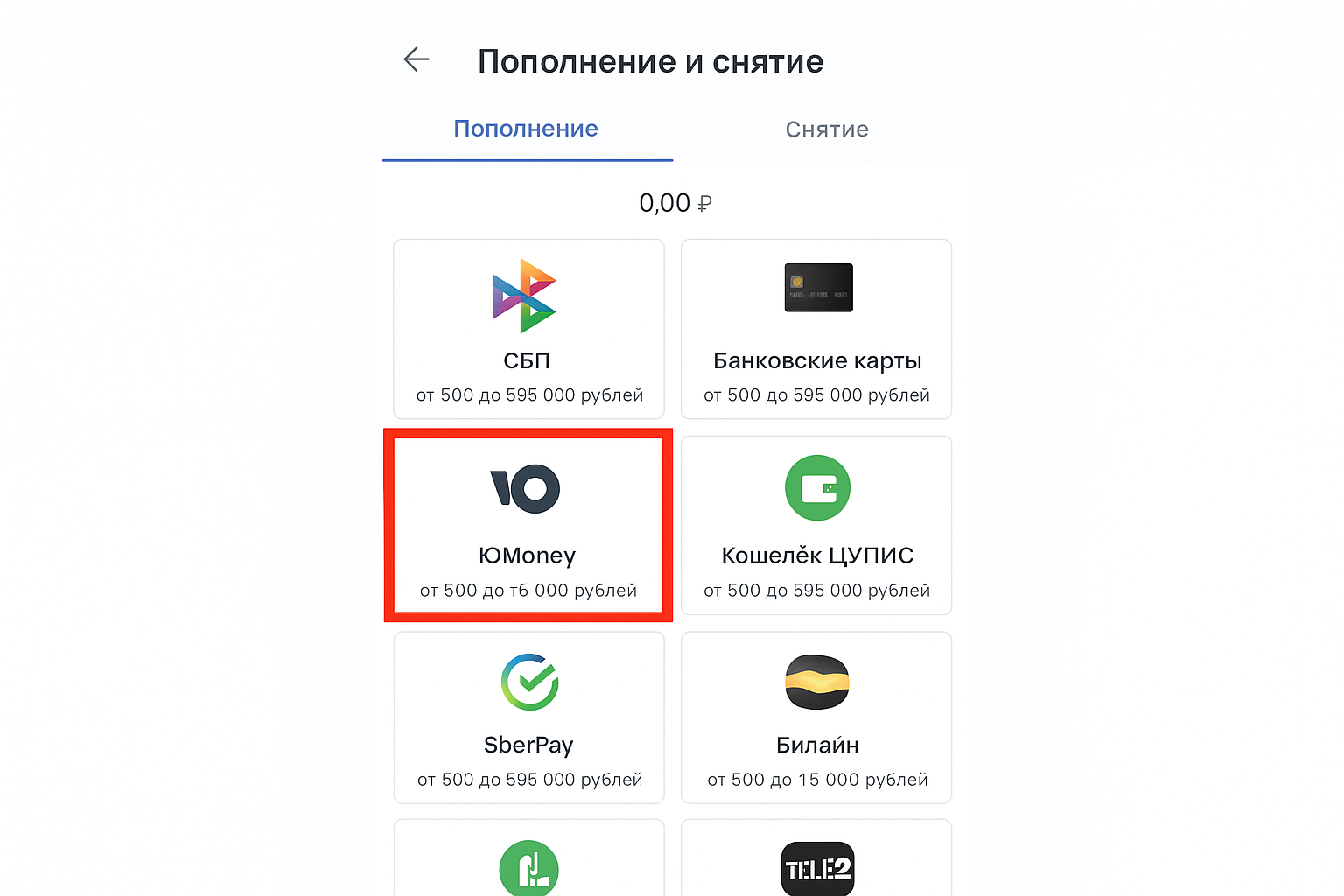Select СБП as the deposit method
The image size is (1344, 896).
[528, 329]
